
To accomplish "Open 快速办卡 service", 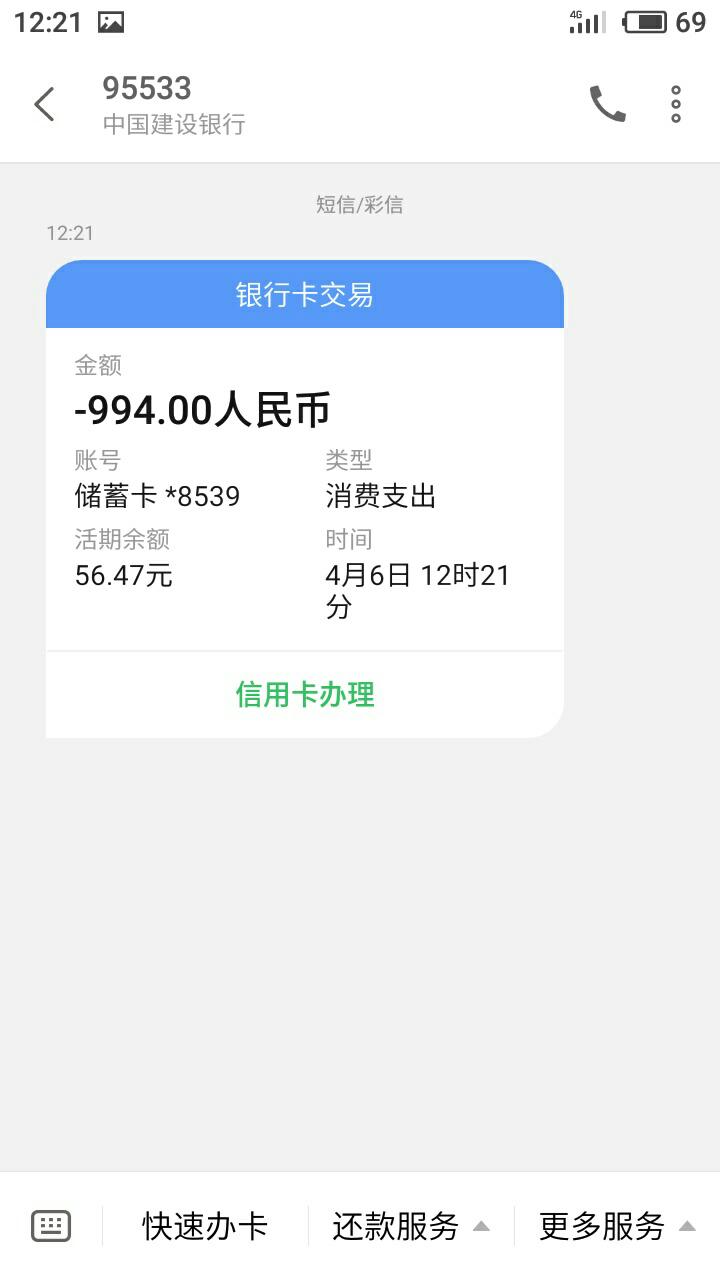I will click(x=205, y=1226).
